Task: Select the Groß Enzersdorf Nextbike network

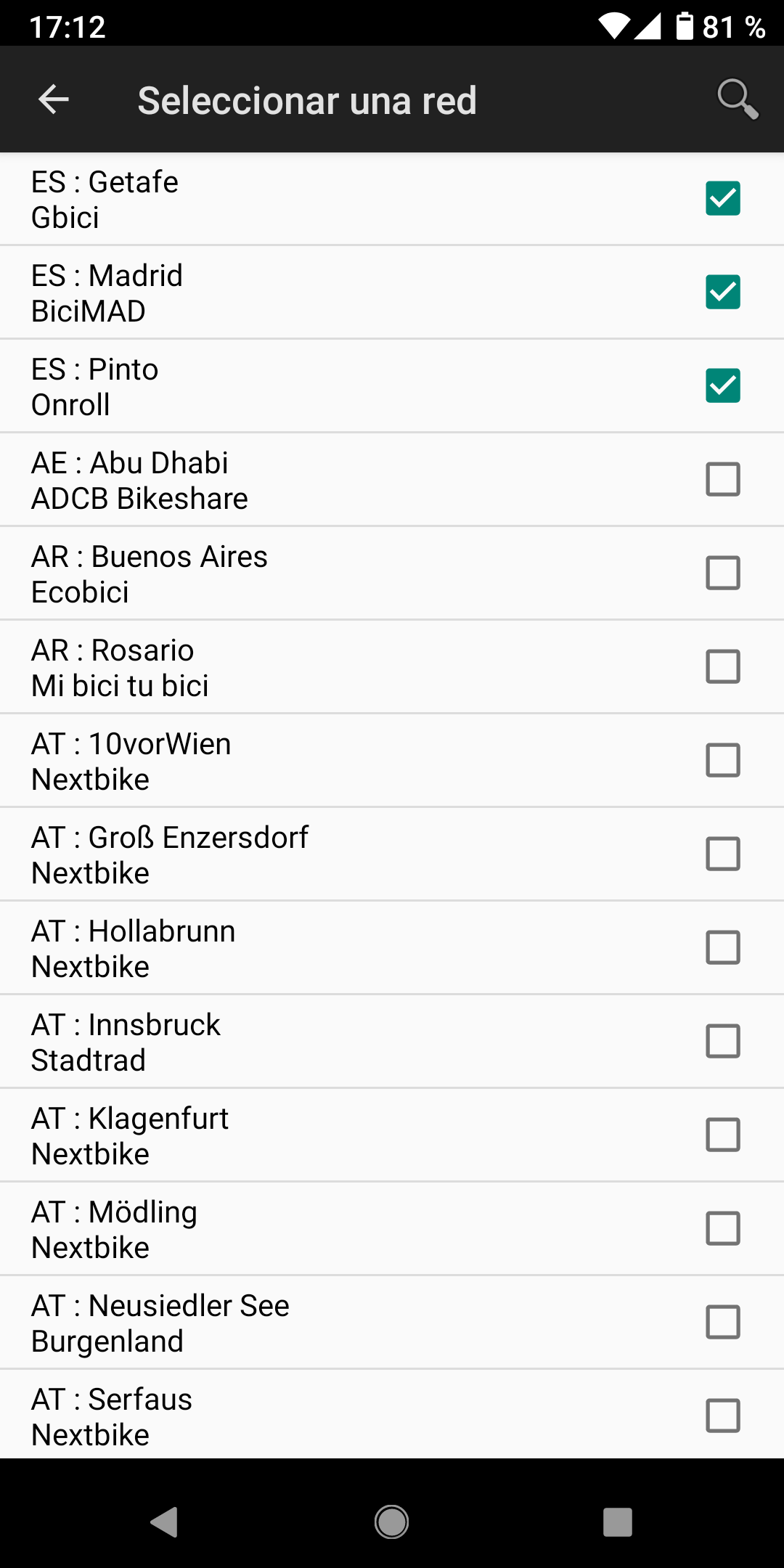Action: coord(722,854)
